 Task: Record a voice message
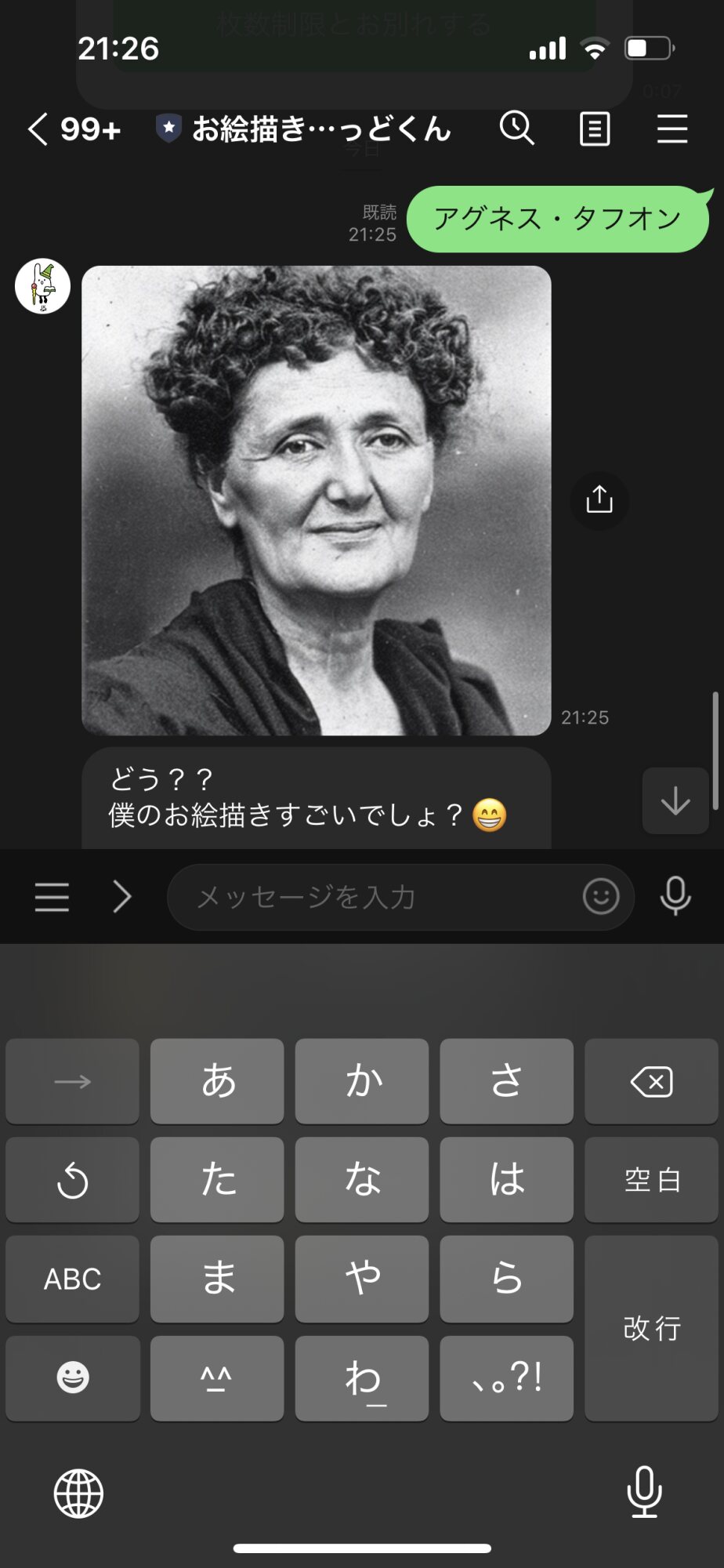tap(675, 897)
